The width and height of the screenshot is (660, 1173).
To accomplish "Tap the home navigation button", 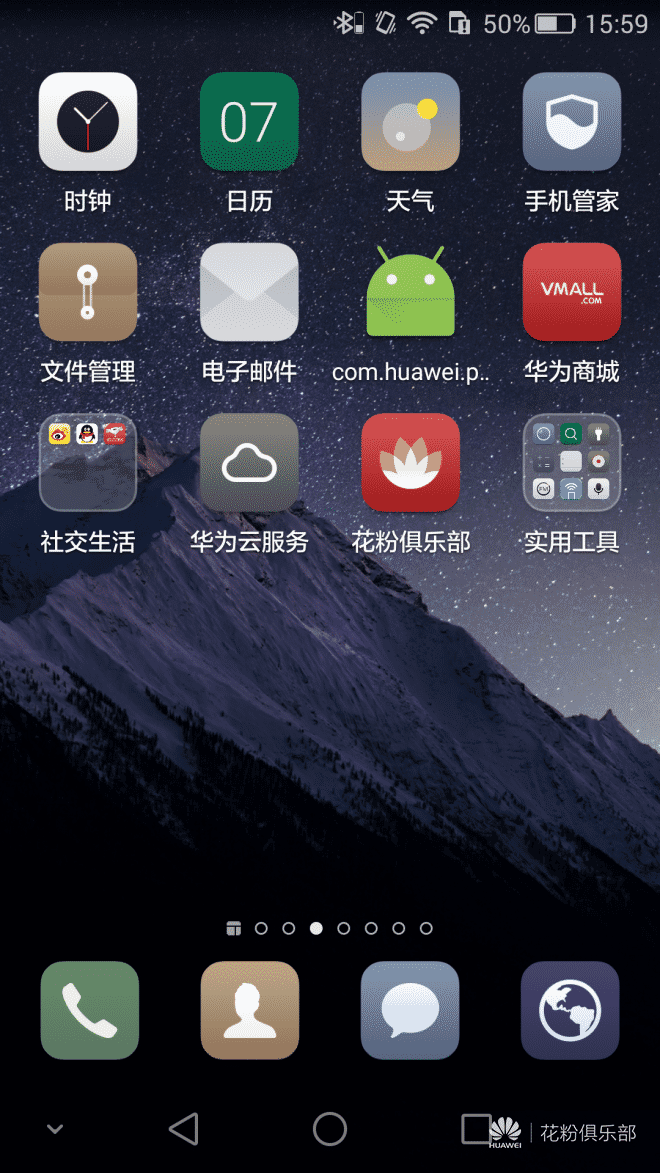I will click(330, 1129).
